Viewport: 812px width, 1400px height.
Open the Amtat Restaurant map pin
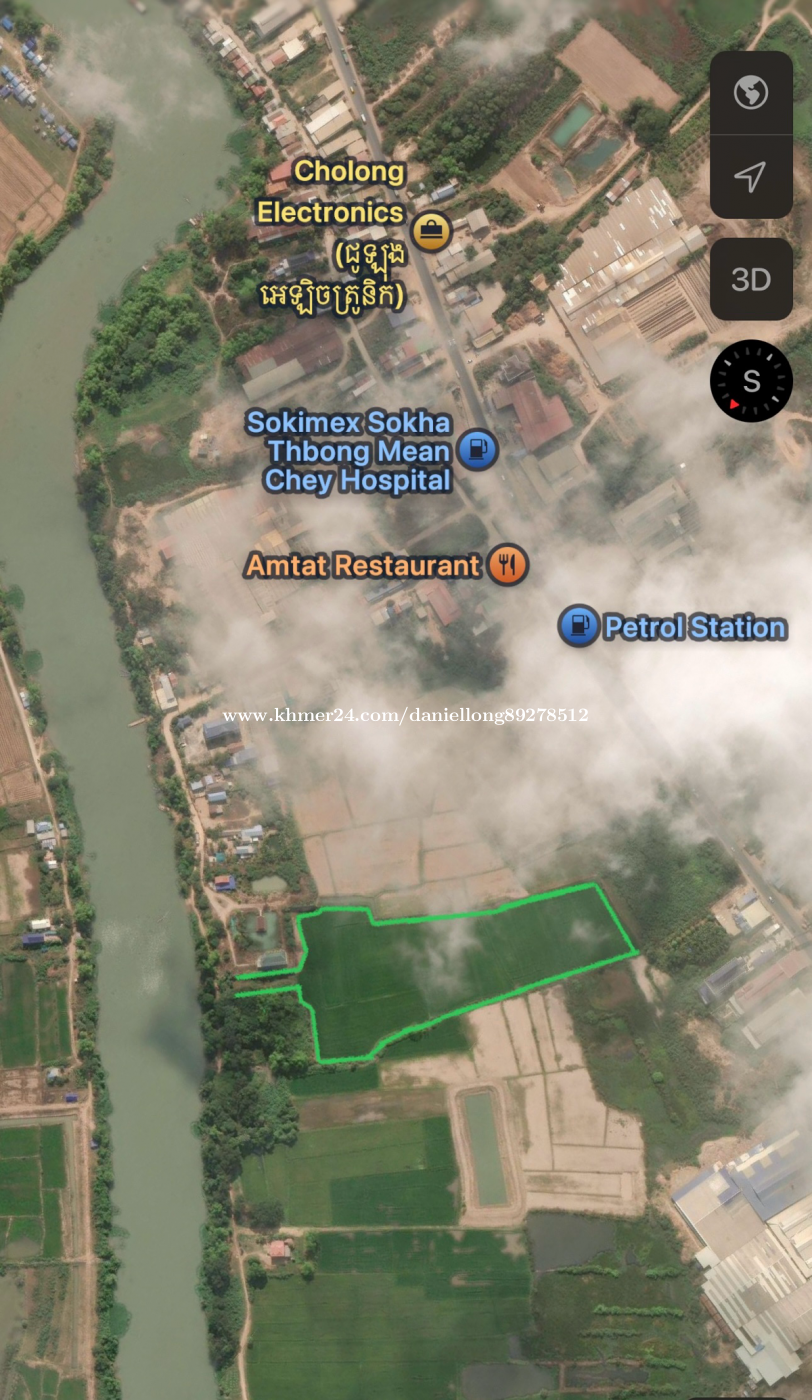[508, 565]
